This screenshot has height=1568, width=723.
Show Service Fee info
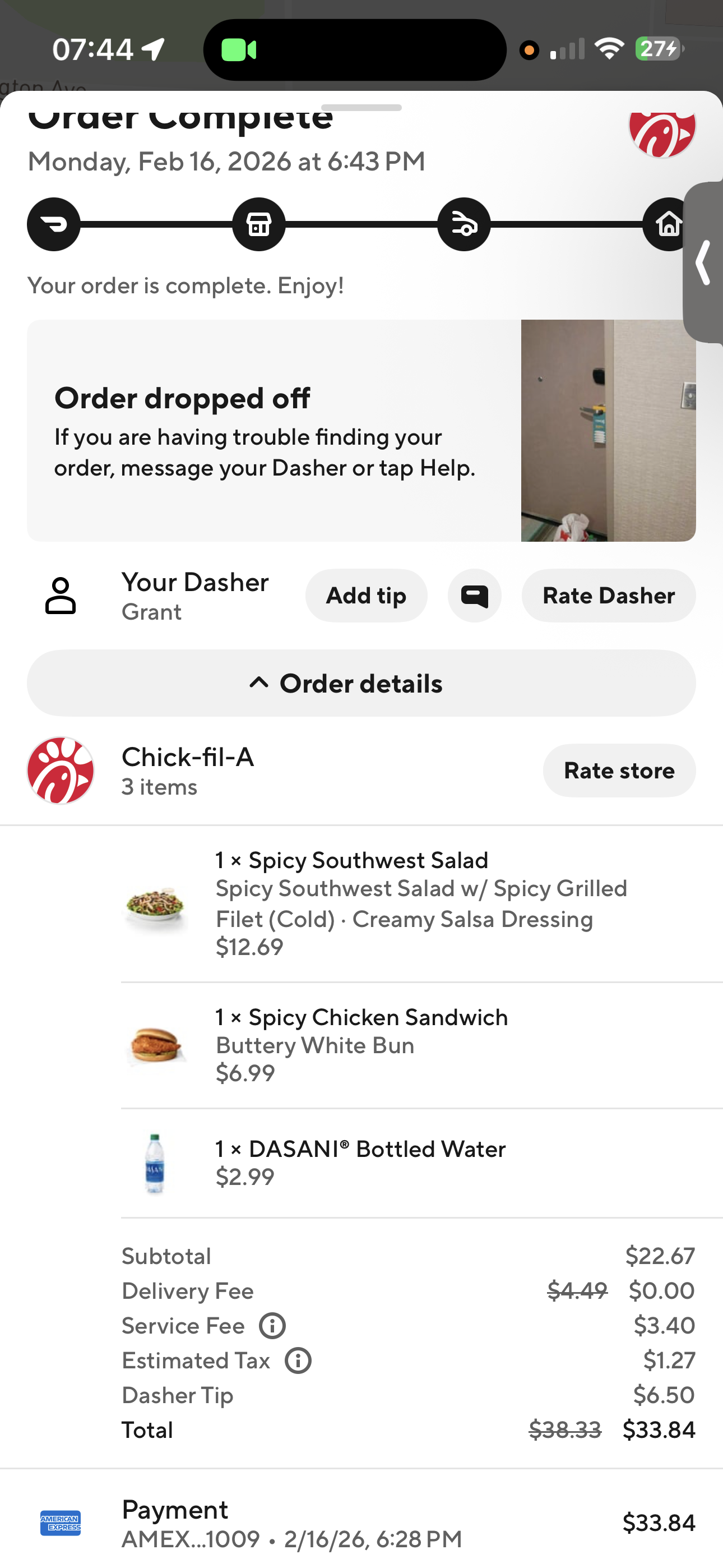click(x=272, y=1326)
